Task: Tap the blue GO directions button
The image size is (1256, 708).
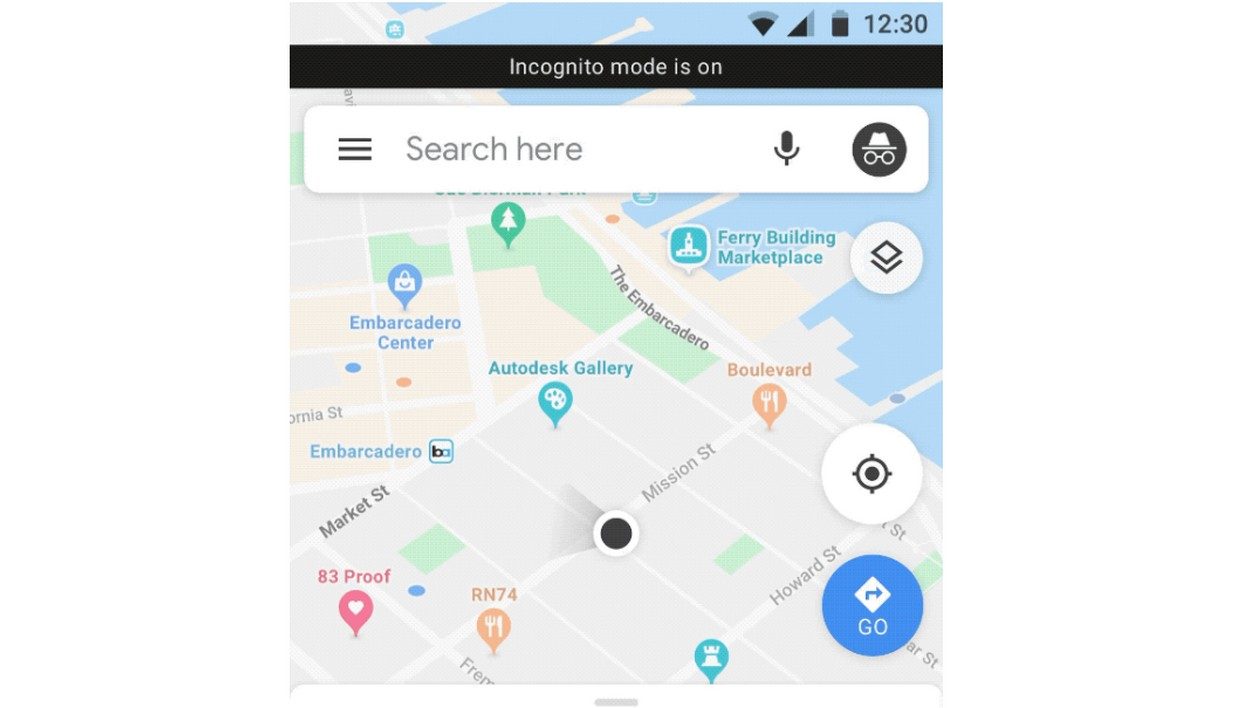Action: (872, 605)
